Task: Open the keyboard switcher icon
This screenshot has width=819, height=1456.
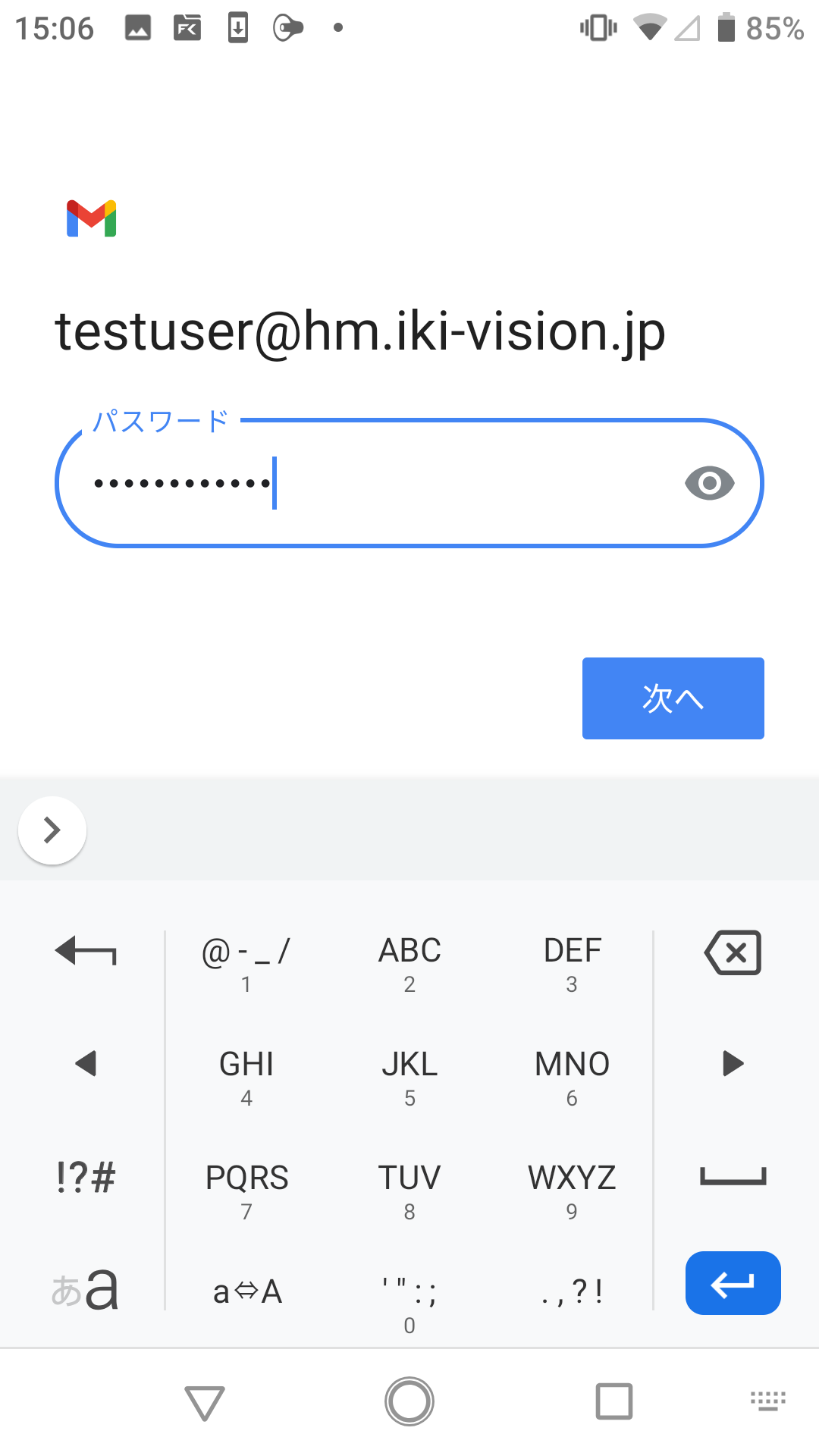Action: click(x=767, y=1401)
